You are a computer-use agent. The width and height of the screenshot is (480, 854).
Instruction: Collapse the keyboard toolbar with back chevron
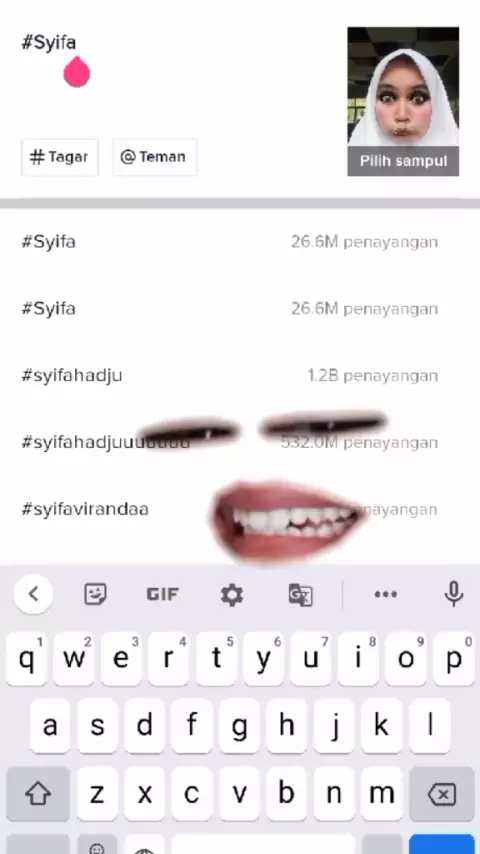pyautogui.click(x=34, y=594)
